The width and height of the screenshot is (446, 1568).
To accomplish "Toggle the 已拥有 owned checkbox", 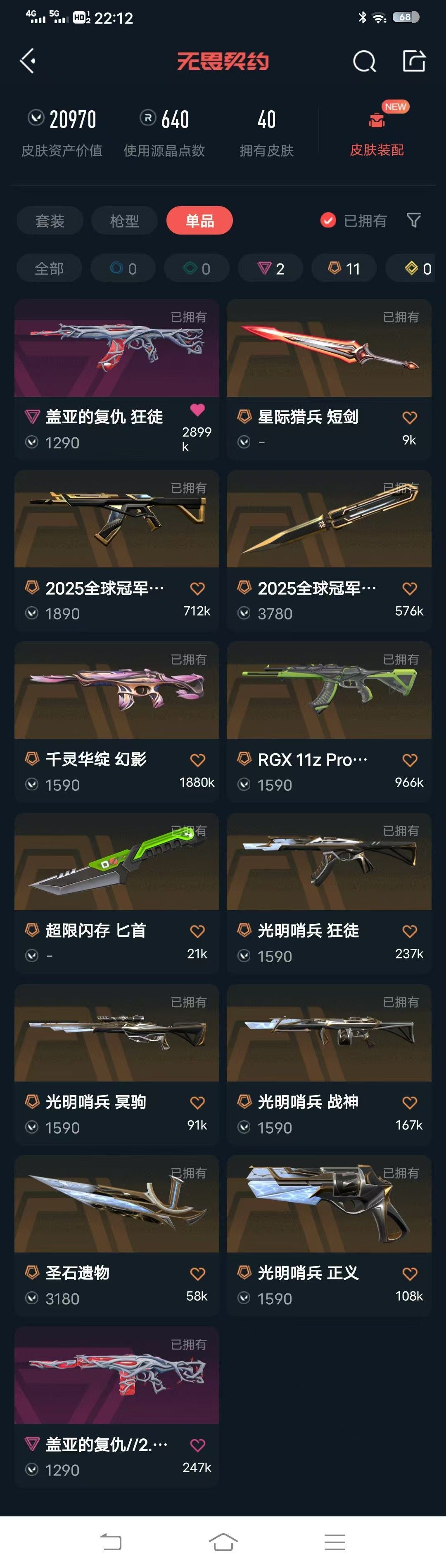I will (x=329, y=221).
